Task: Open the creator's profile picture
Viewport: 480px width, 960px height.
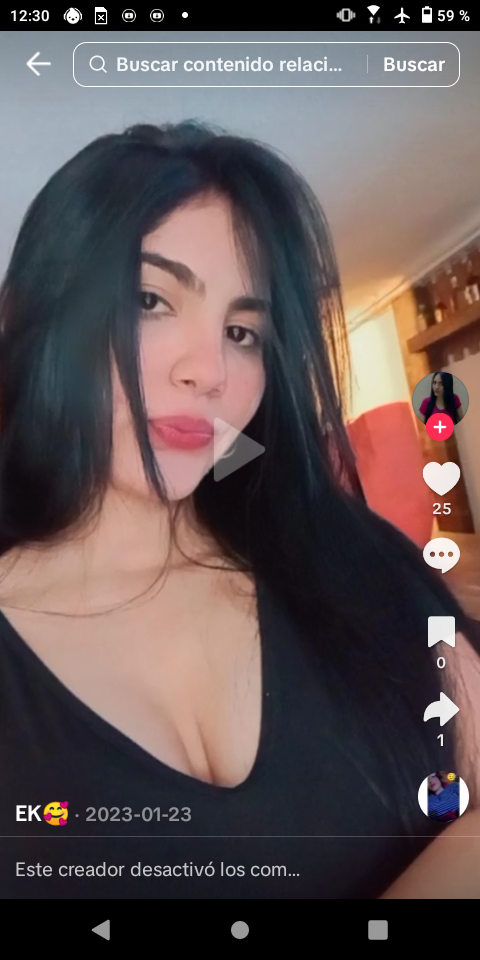Action: pyautogui.click(x=440, y=399)
